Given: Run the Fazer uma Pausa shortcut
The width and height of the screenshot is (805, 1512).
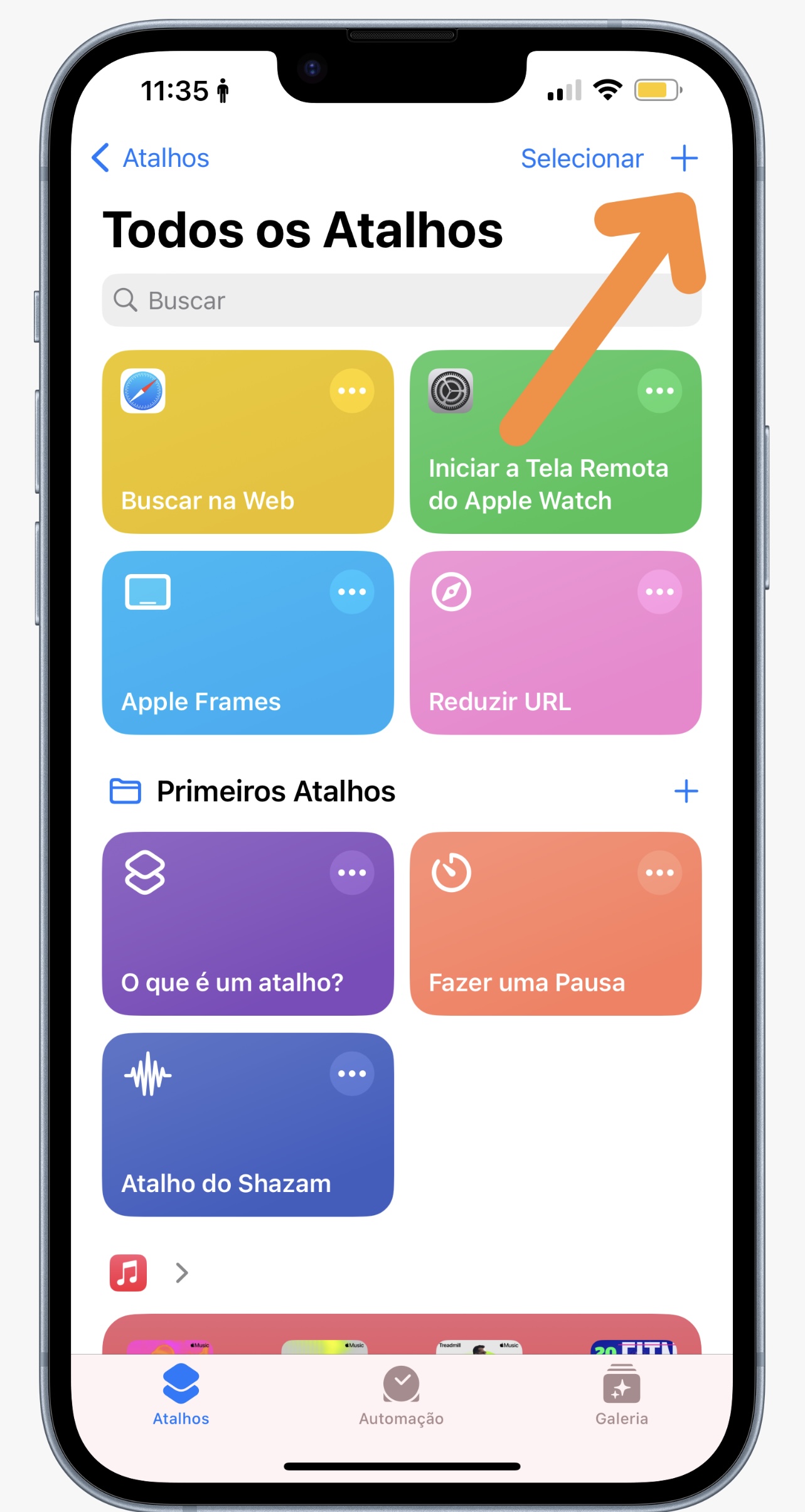Looking at the screenshot, I should pyautogui.click(x=555, y=924).
